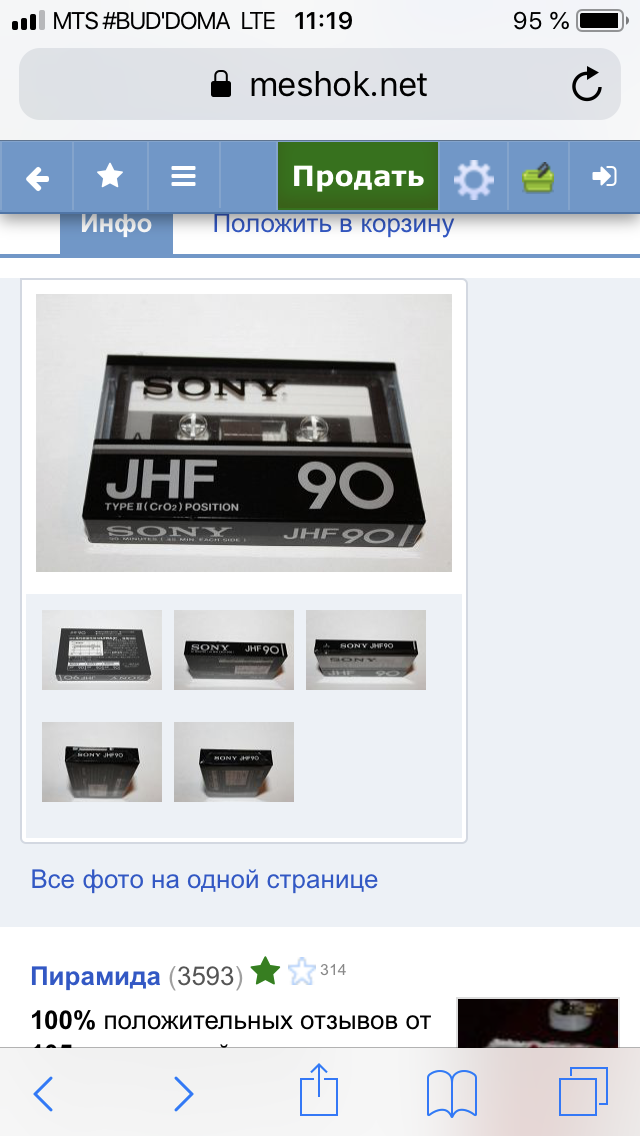Open settings gear icon
The image size is (640, 1136).
[473, 178]
